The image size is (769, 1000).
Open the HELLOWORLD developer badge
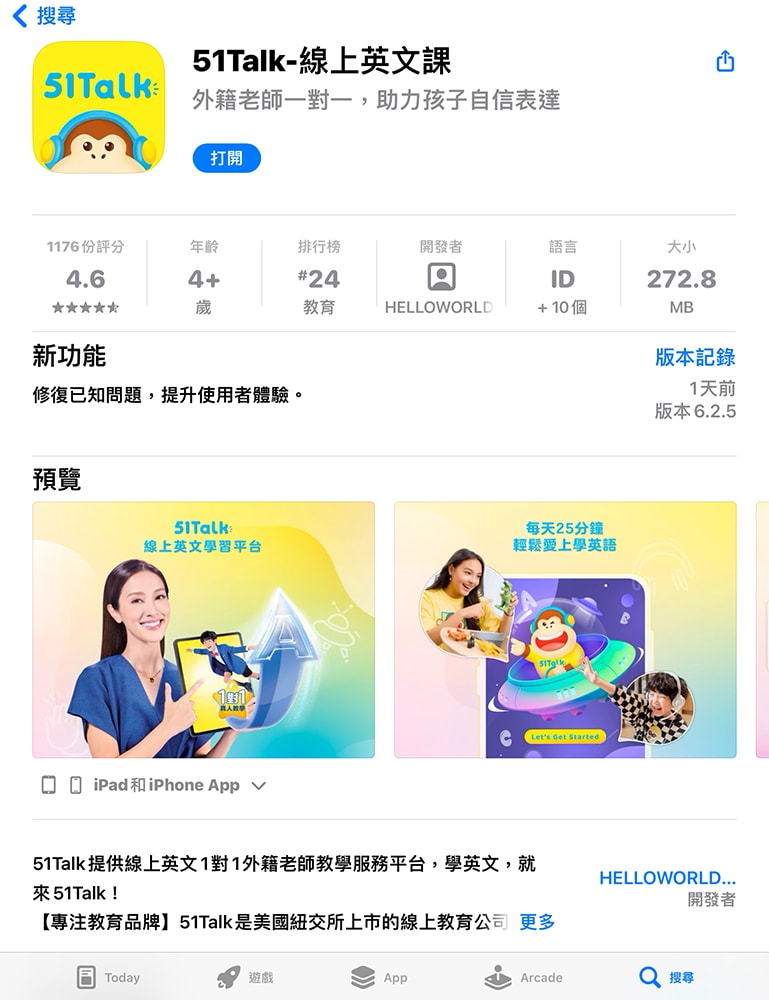(440, 277)
